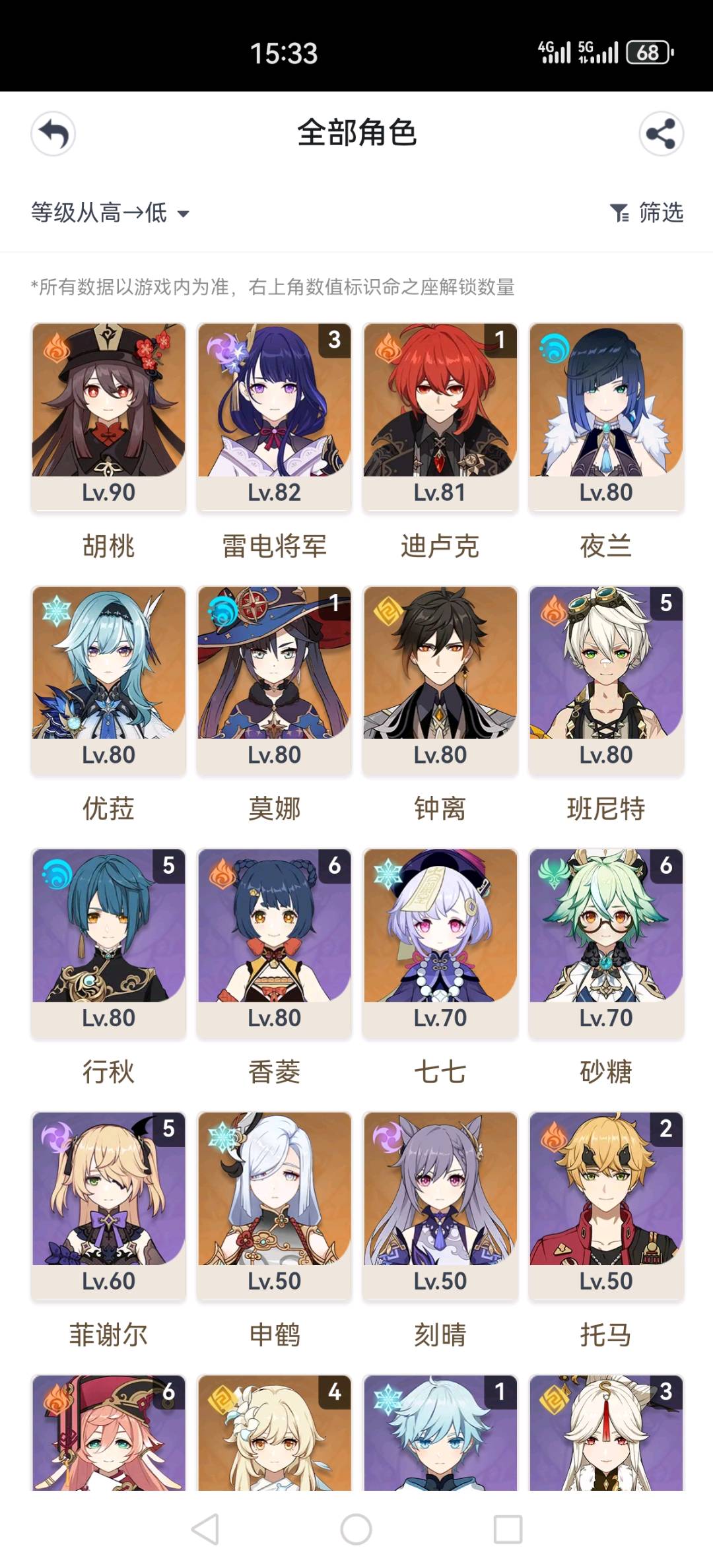Open 班尼特 character card
713x1568 pixels.
click(606, 680)
